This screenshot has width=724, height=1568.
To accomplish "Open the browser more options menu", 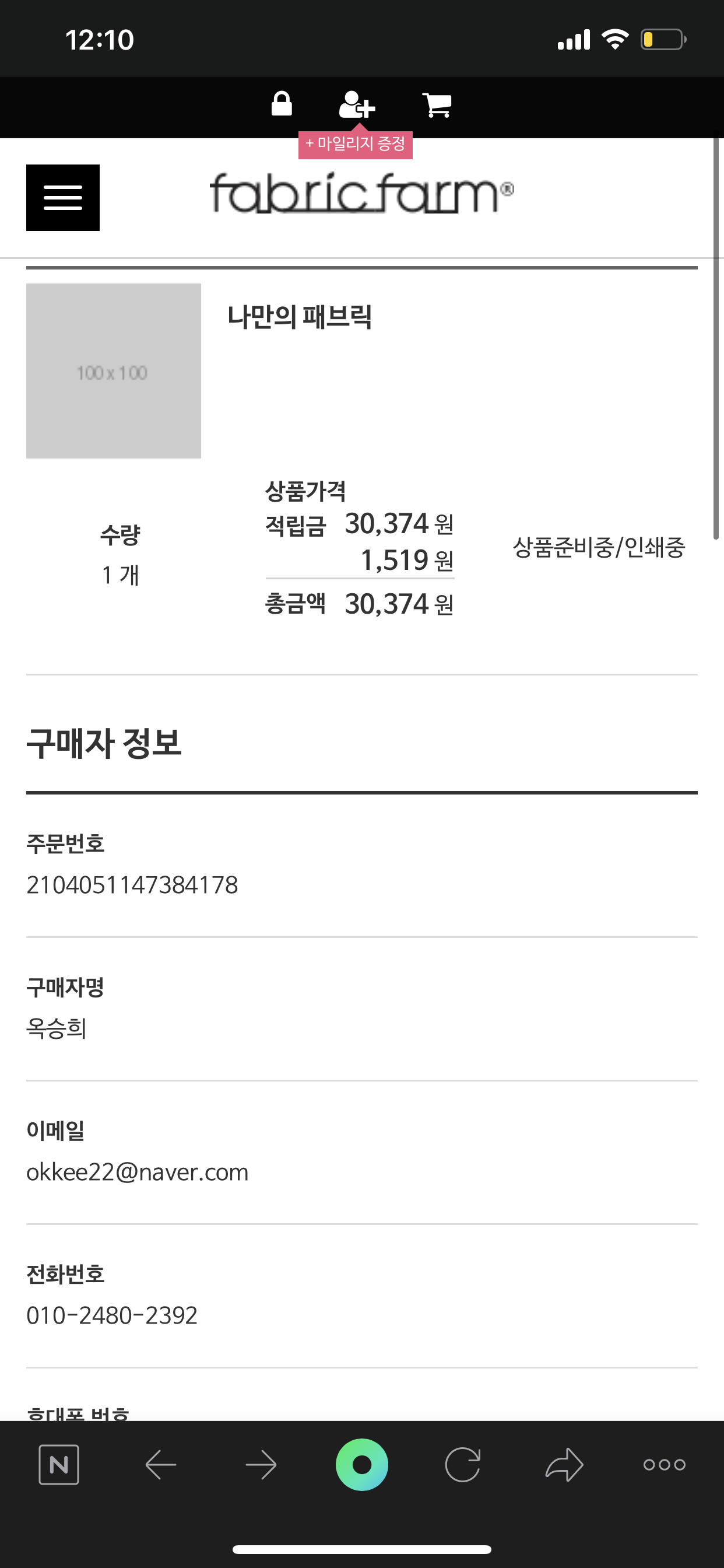I will click(x=665, y=1465).
